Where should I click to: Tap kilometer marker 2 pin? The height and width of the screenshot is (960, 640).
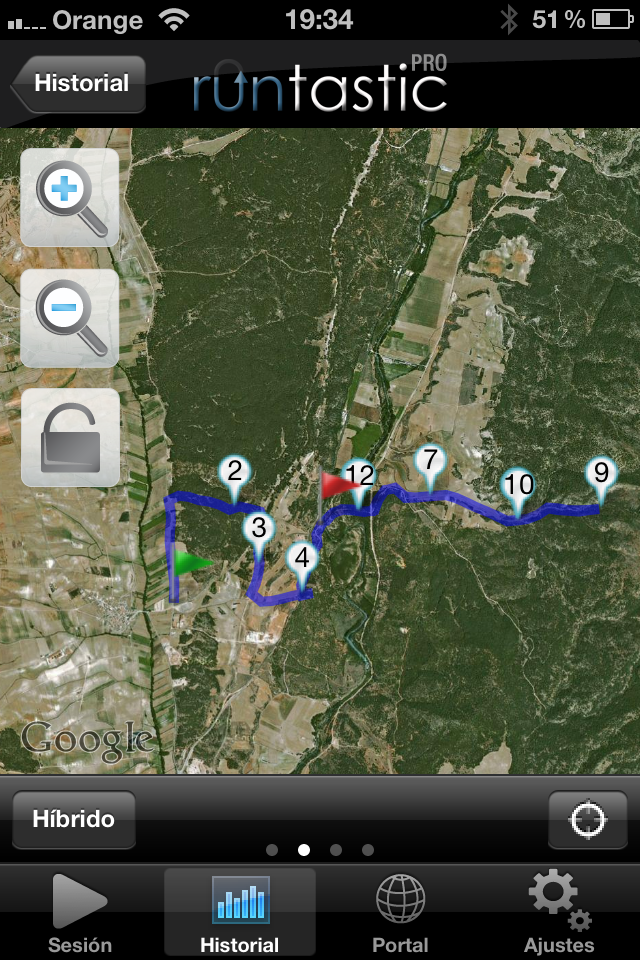[235, 473]
